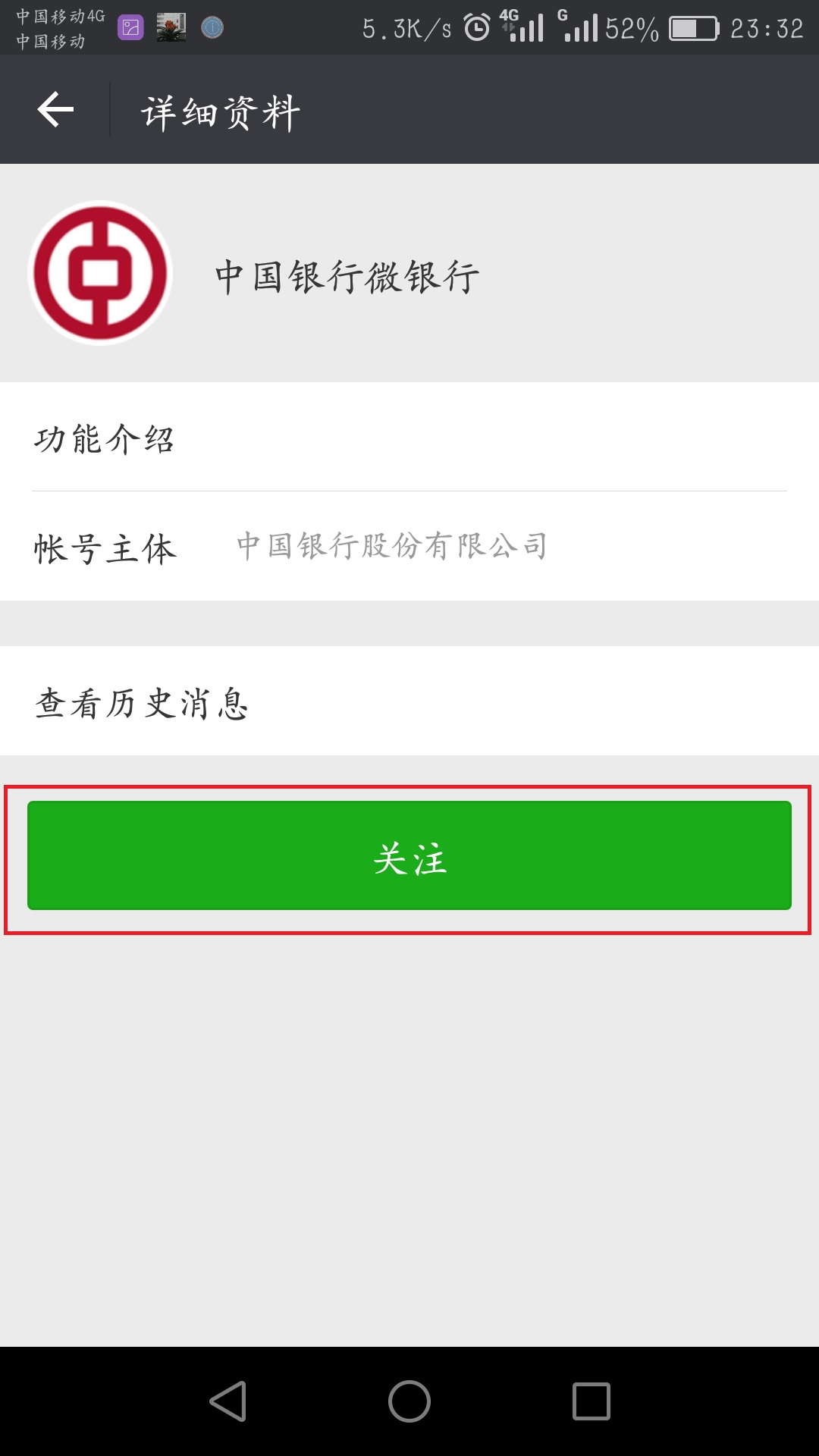Viewport: 819px width, 1456px height.
Task: Open the recent apps overview
Action: [591, 1401]
